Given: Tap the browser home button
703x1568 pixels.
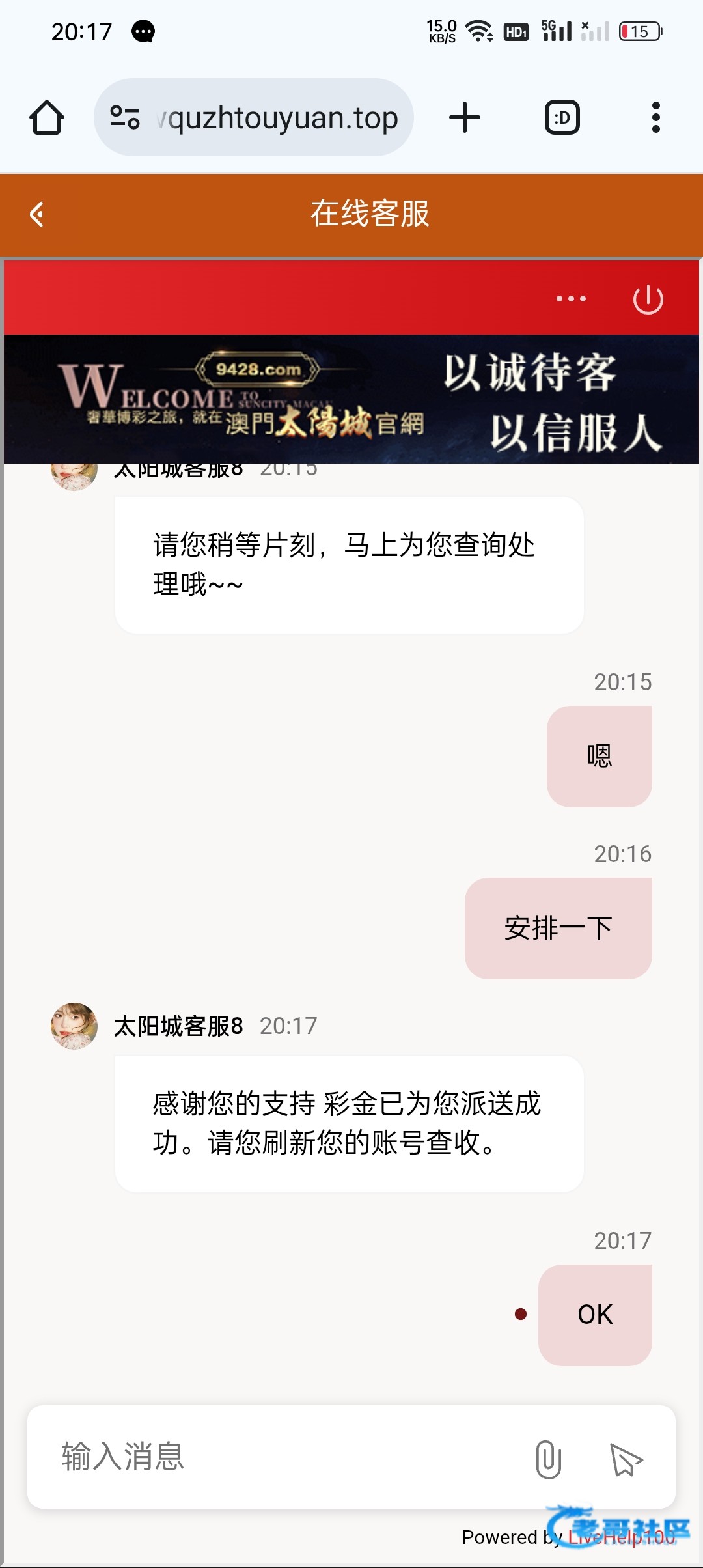Looking at the screenshot, I should point(47,118).
